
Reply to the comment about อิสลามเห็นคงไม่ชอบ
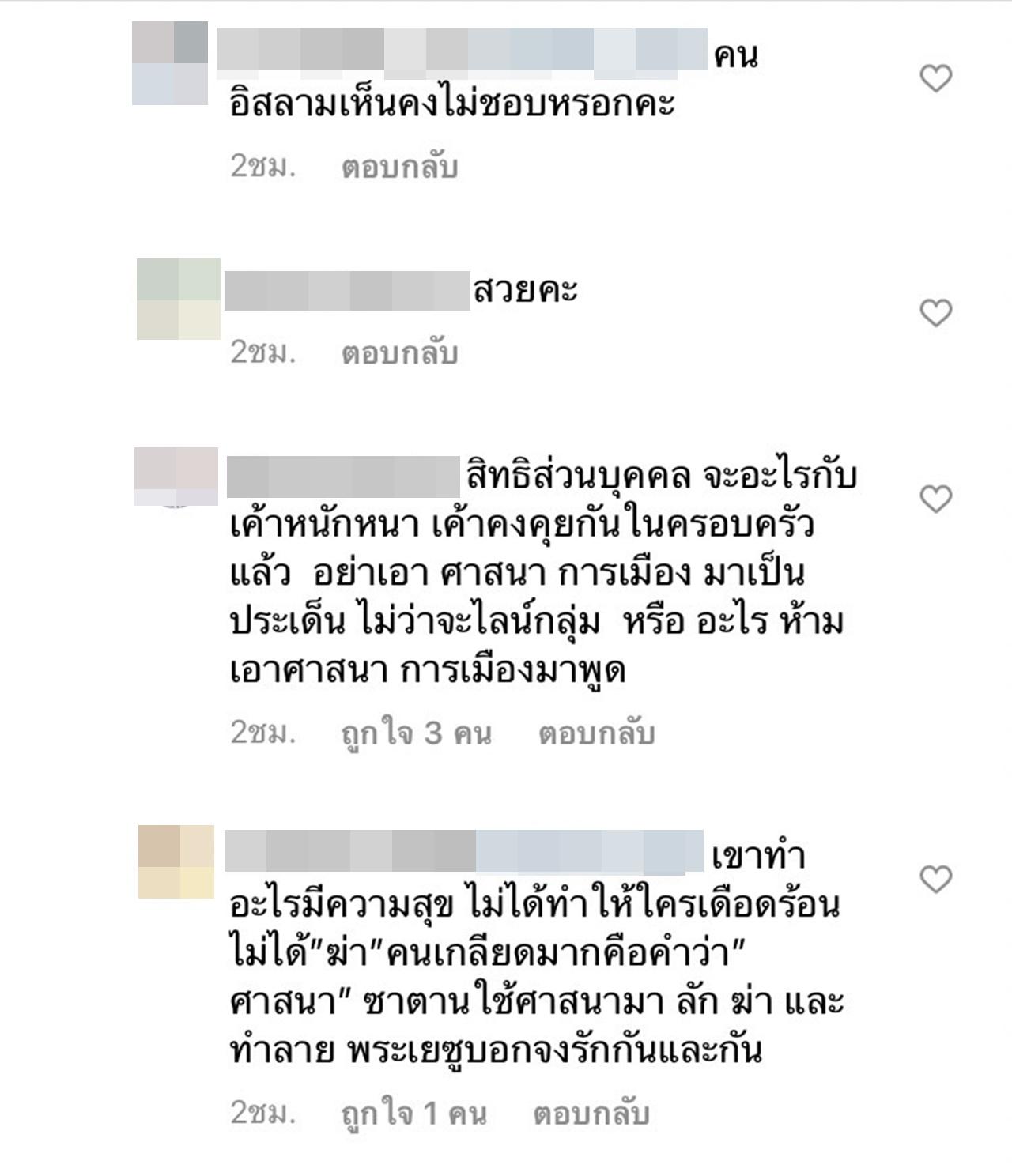pos(399,167)
